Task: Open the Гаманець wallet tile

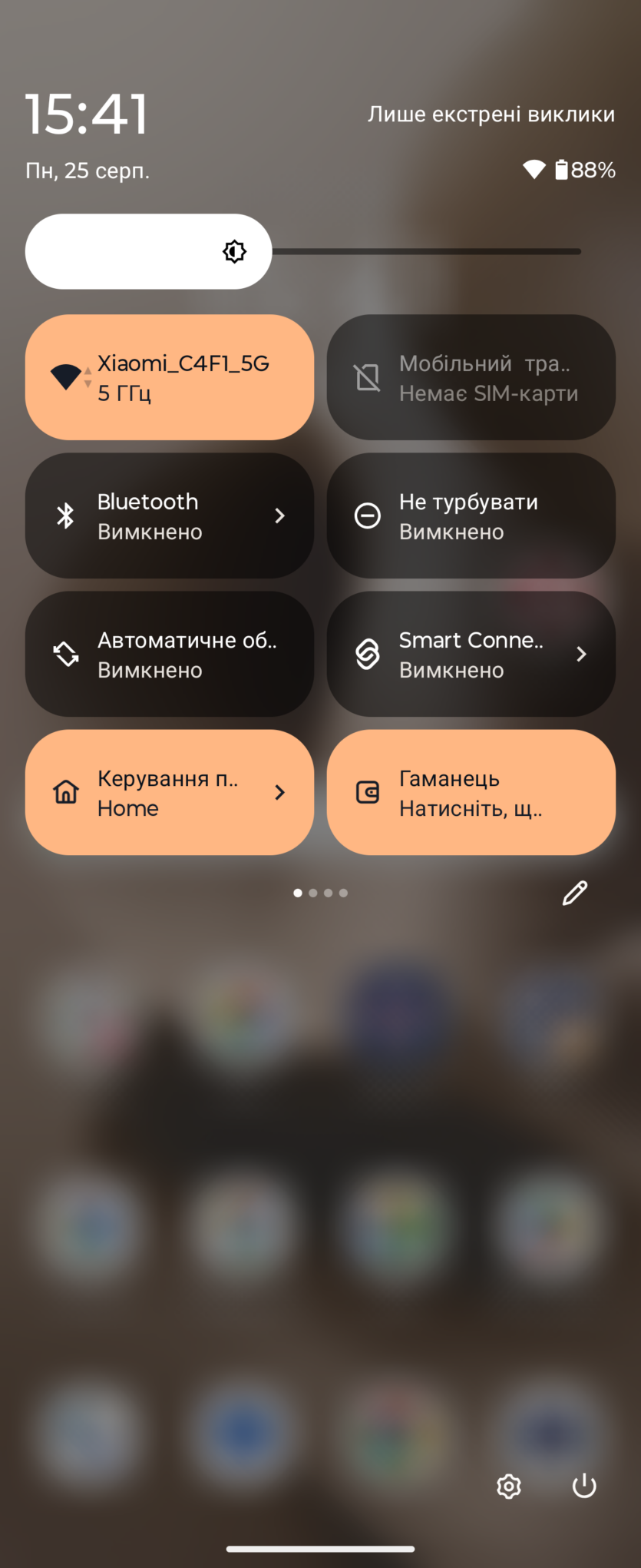Action: tap(471, 792)
